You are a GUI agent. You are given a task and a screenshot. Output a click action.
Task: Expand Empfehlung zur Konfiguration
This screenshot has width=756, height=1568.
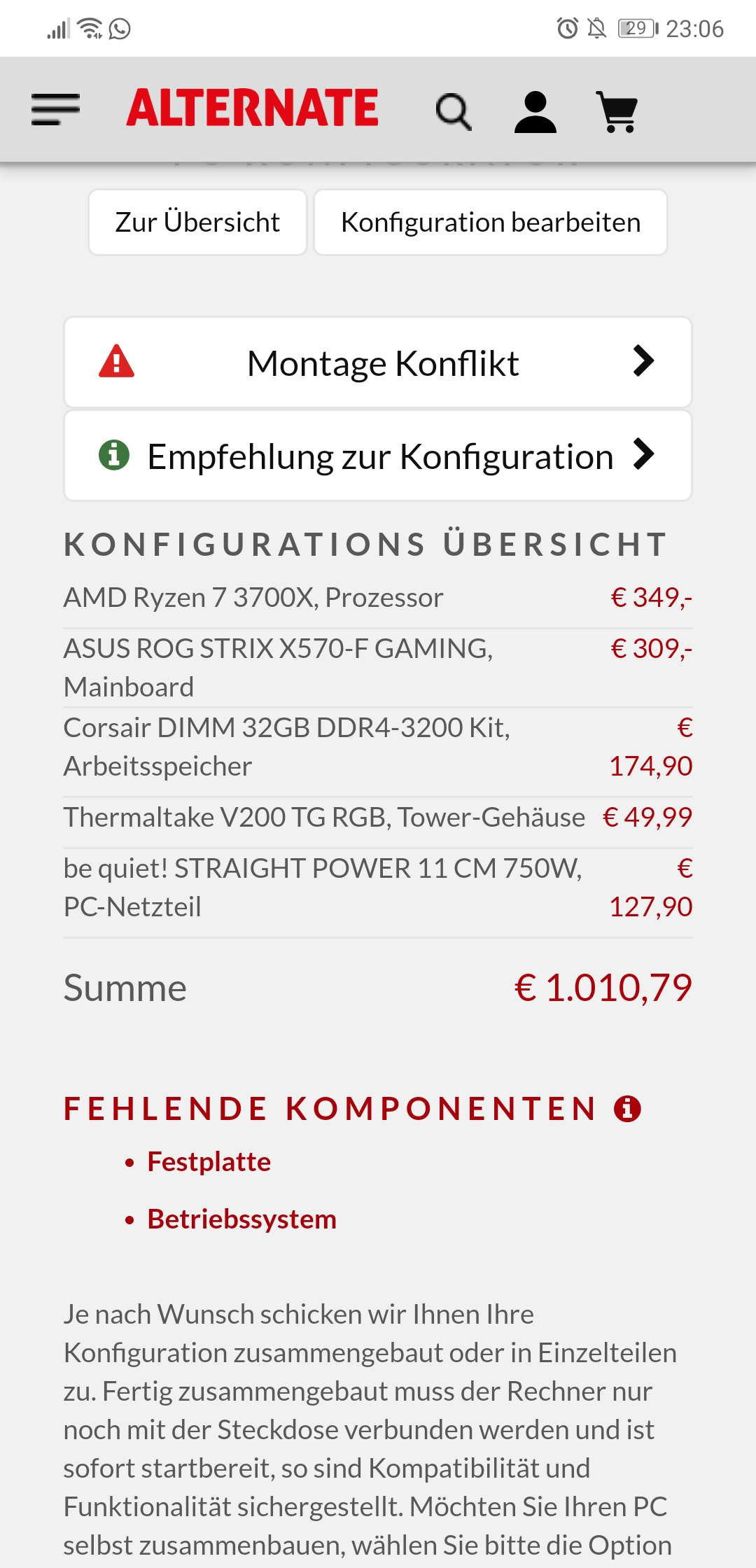tap(378, 456)
